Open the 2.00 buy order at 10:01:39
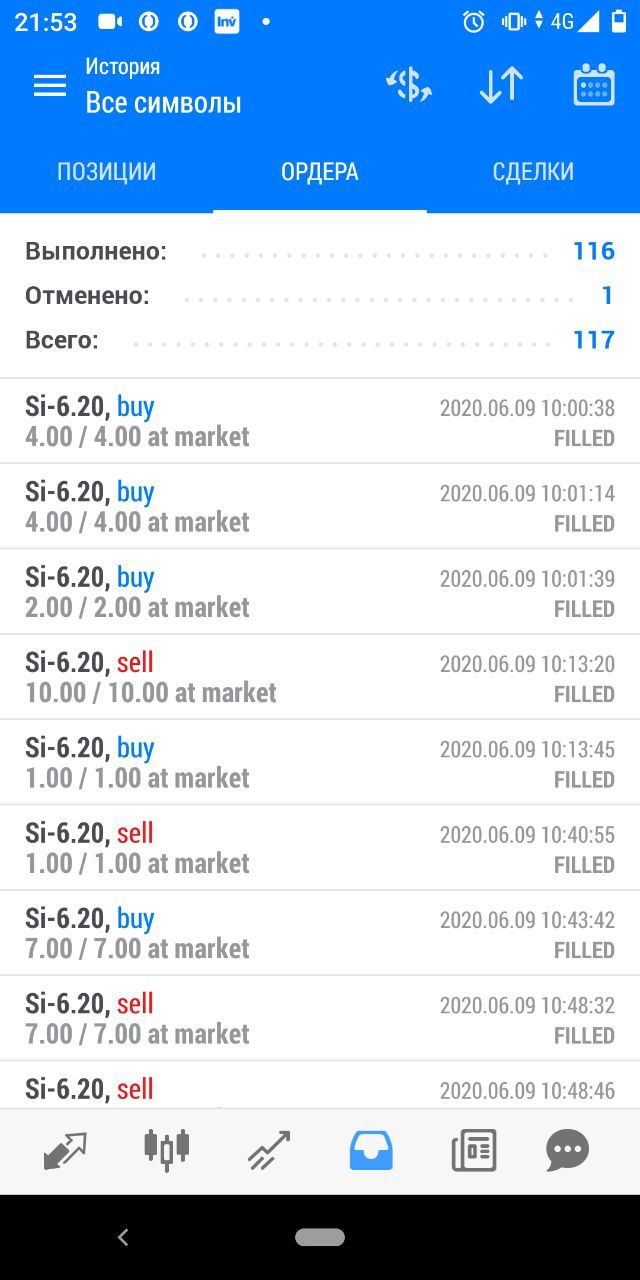This screenshot has height=1280, width=640. [x=320, y=591]
